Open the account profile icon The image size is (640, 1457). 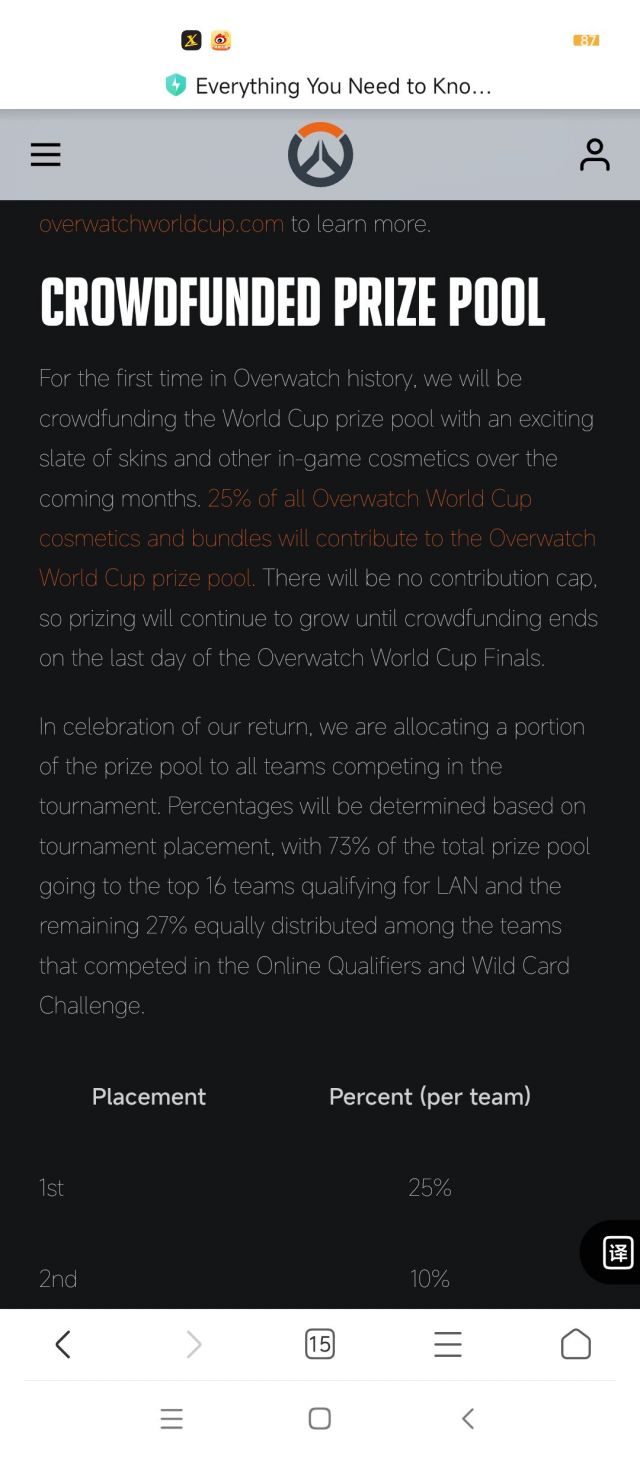pyautogui.click(x=594, y=154)
